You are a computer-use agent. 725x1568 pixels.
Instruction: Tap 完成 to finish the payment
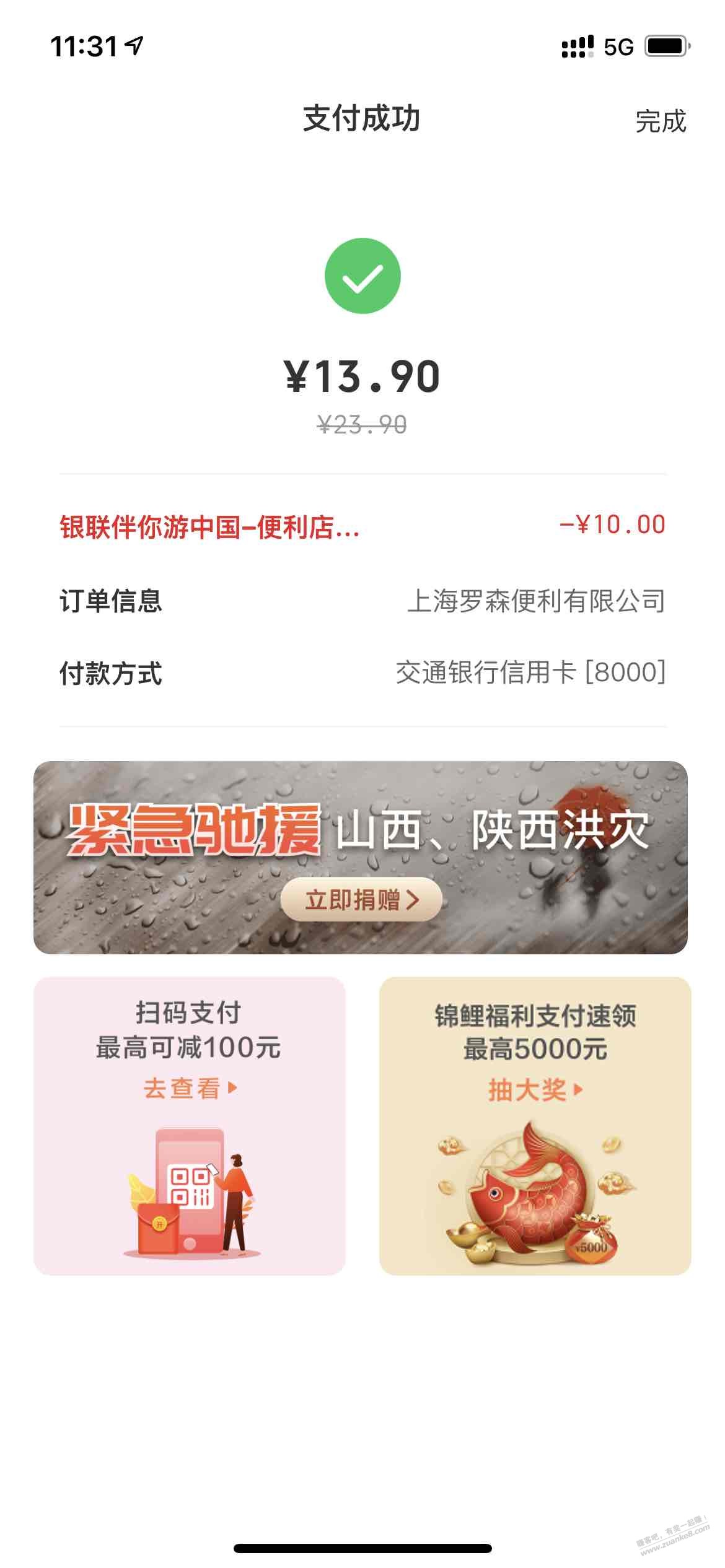pos(661,121)
